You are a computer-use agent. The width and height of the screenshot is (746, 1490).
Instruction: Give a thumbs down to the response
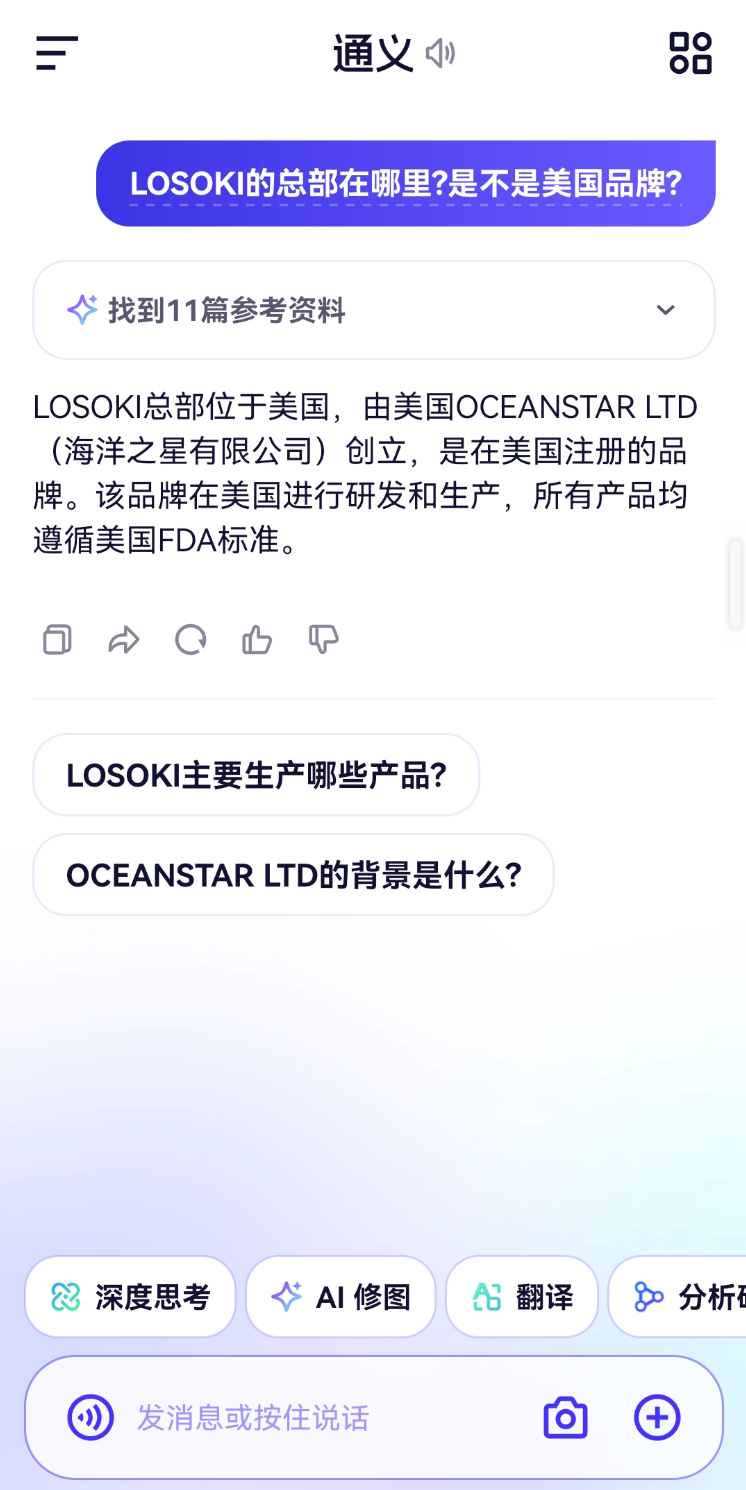click(322, 640)
